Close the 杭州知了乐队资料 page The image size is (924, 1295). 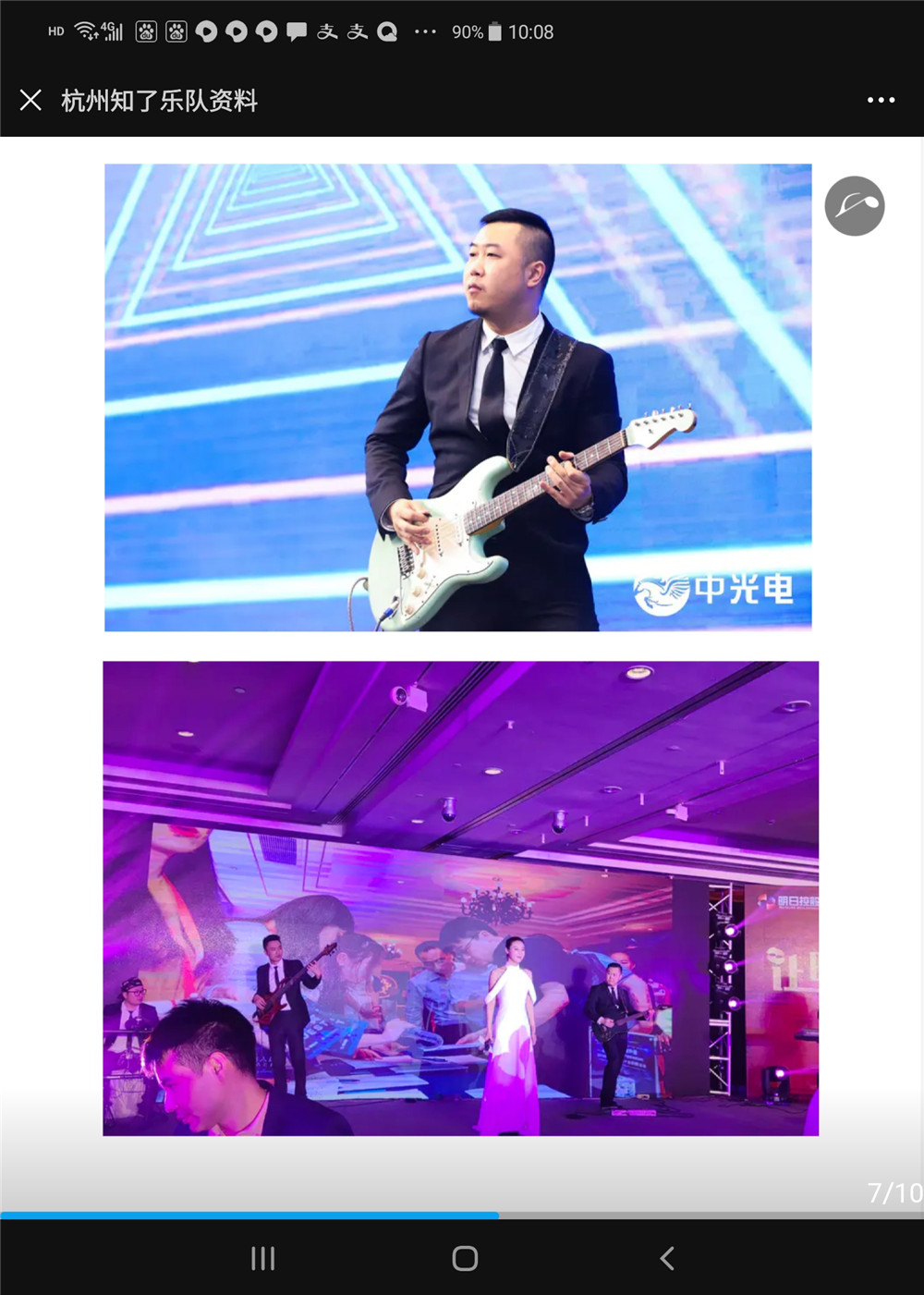(30, 100)
